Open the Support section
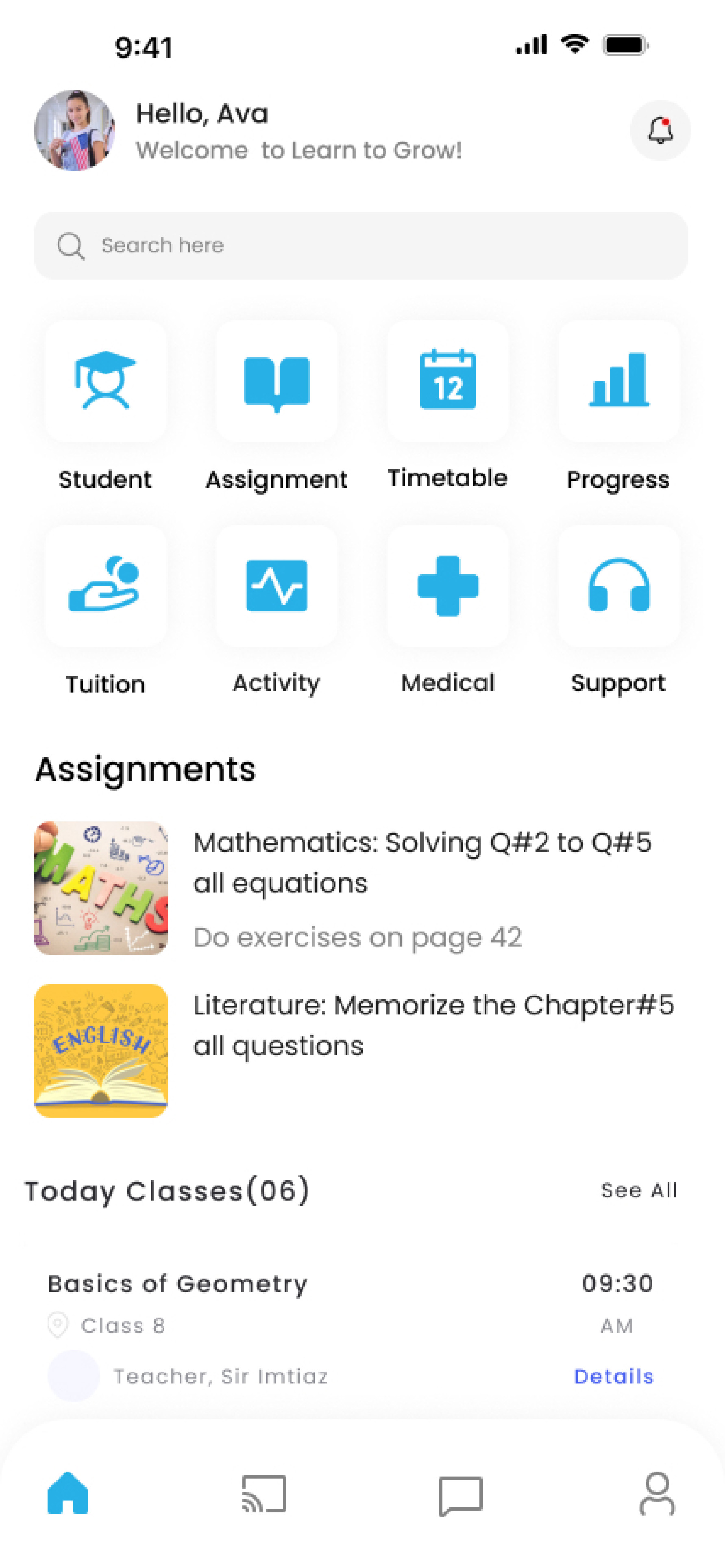725x1568 pixels. [618, 586]
